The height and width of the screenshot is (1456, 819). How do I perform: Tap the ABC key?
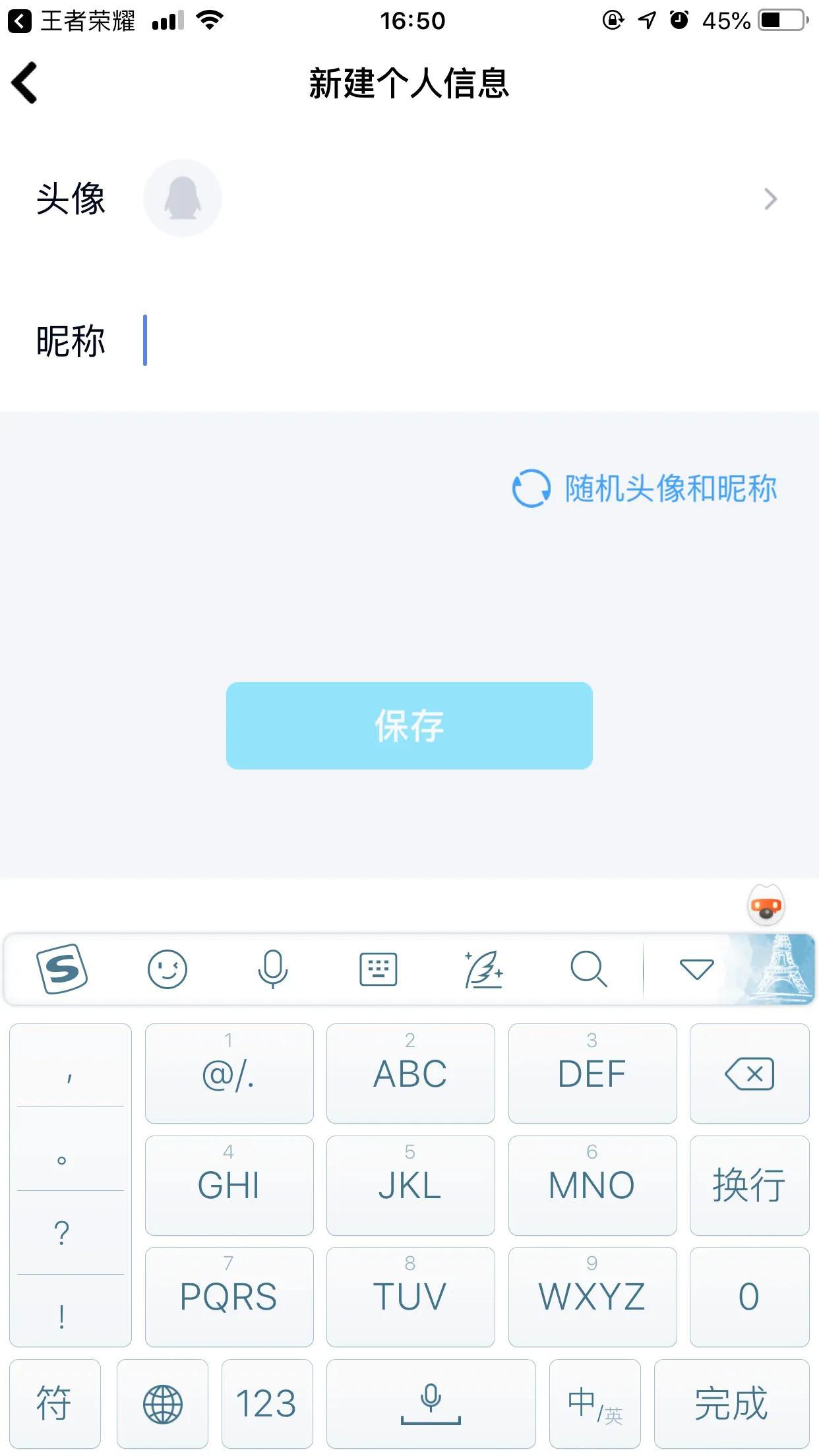pyautogui.click(x=410, y=1074)
